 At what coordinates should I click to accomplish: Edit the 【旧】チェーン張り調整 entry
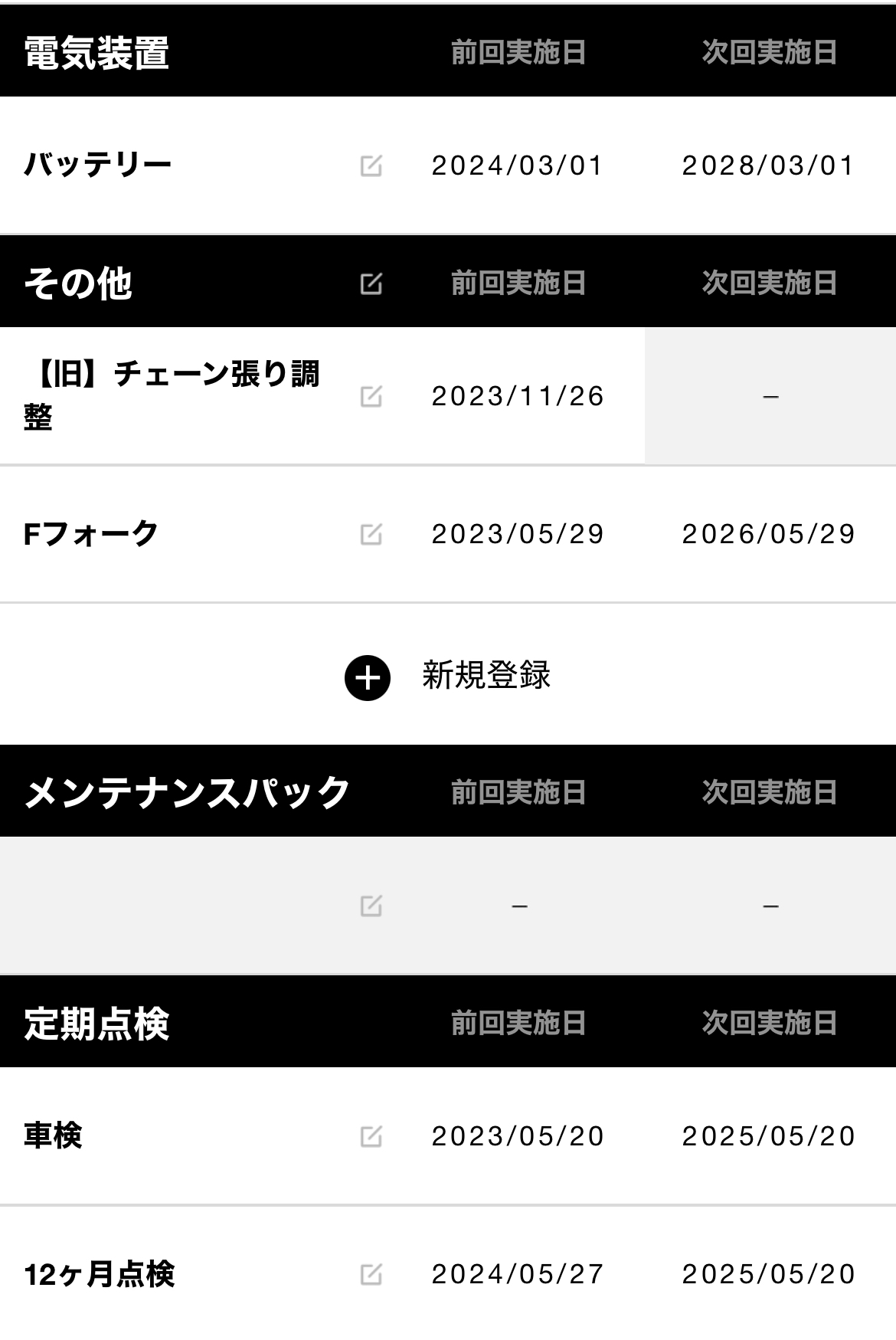click(x=371, y=396)
